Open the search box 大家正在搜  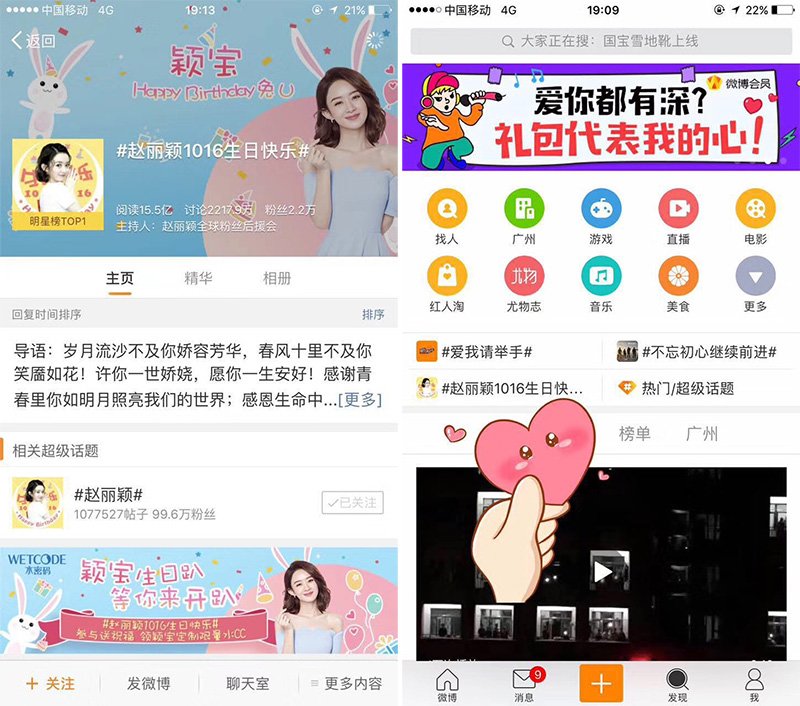point(599,42)
